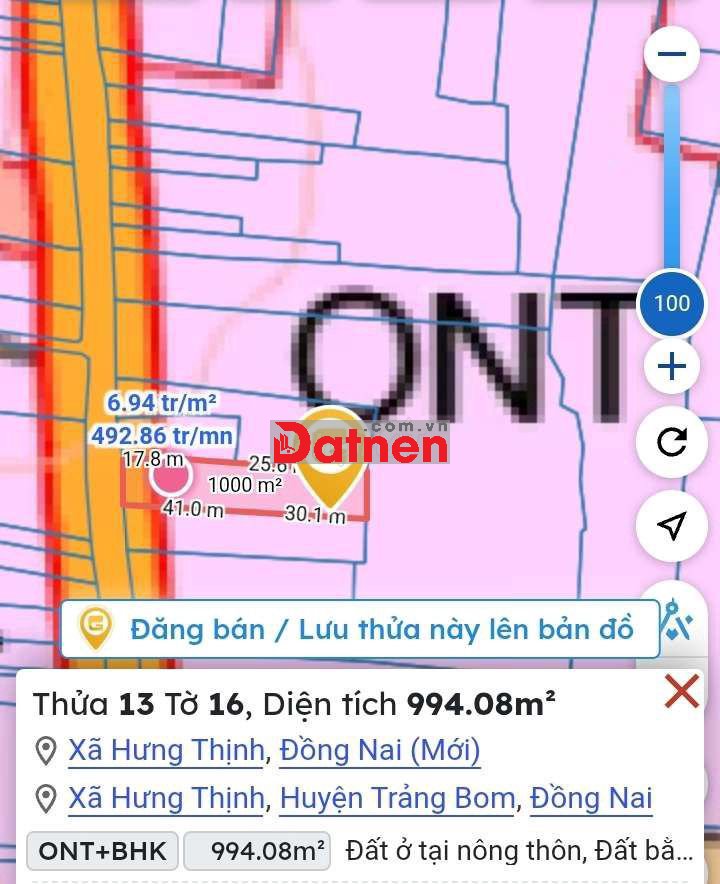Open the first Xã Hưng Thịnh link
The height and width of the screenshot is (884, 720).
166,750
